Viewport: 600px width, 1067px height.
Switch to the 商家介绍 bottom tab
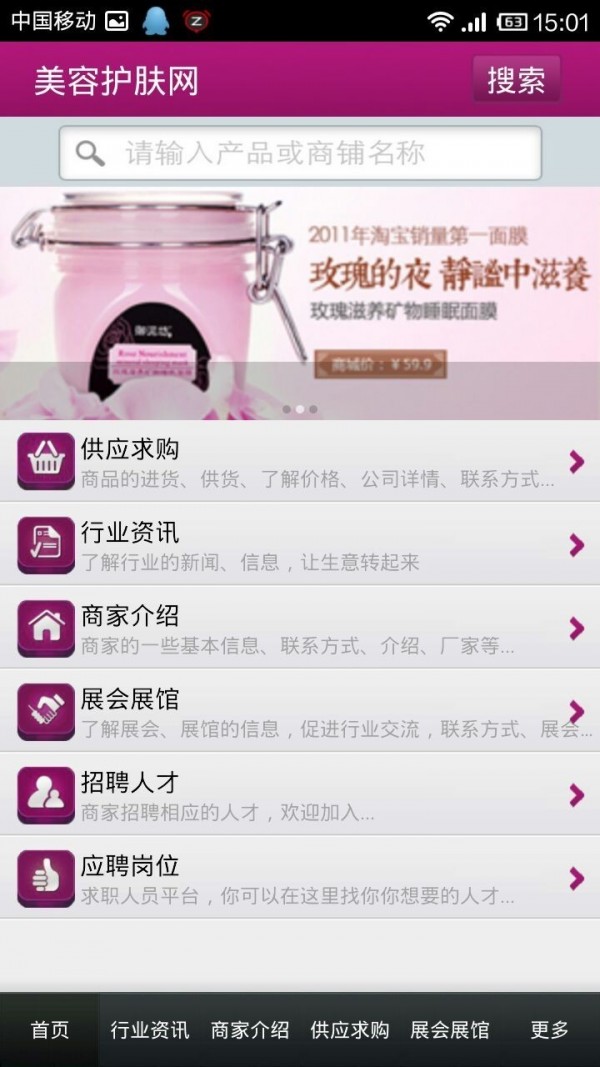249,1030
